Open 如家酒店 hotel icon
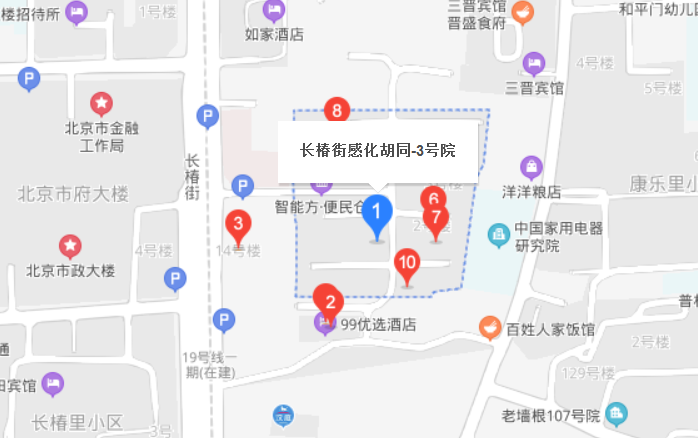Screen dimensions: 698x438 (x=273, y=11)
